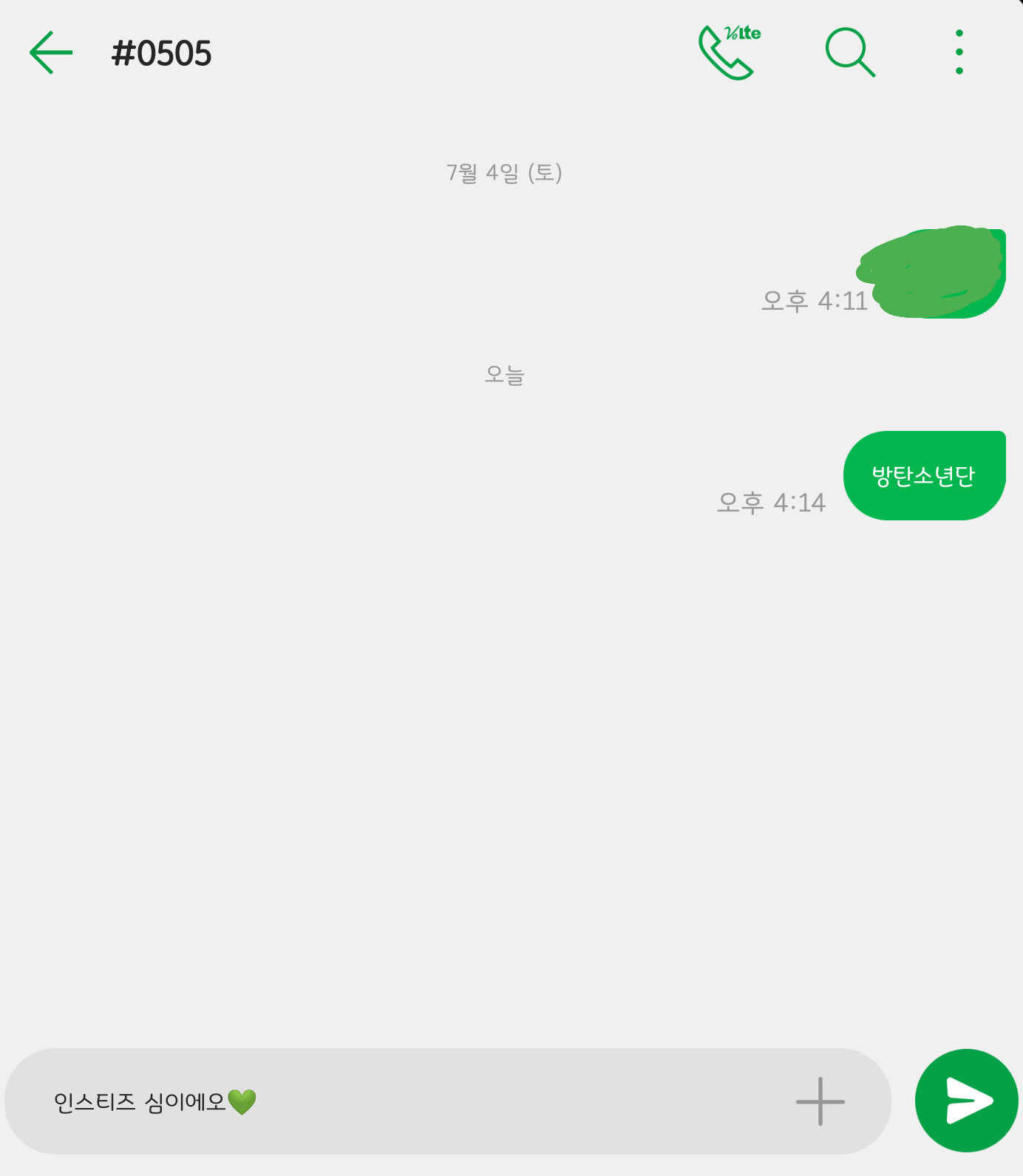Start a VoLTE call to #0505
This screenshot has height=1176, width=1023.
click(x=728, y=52)
